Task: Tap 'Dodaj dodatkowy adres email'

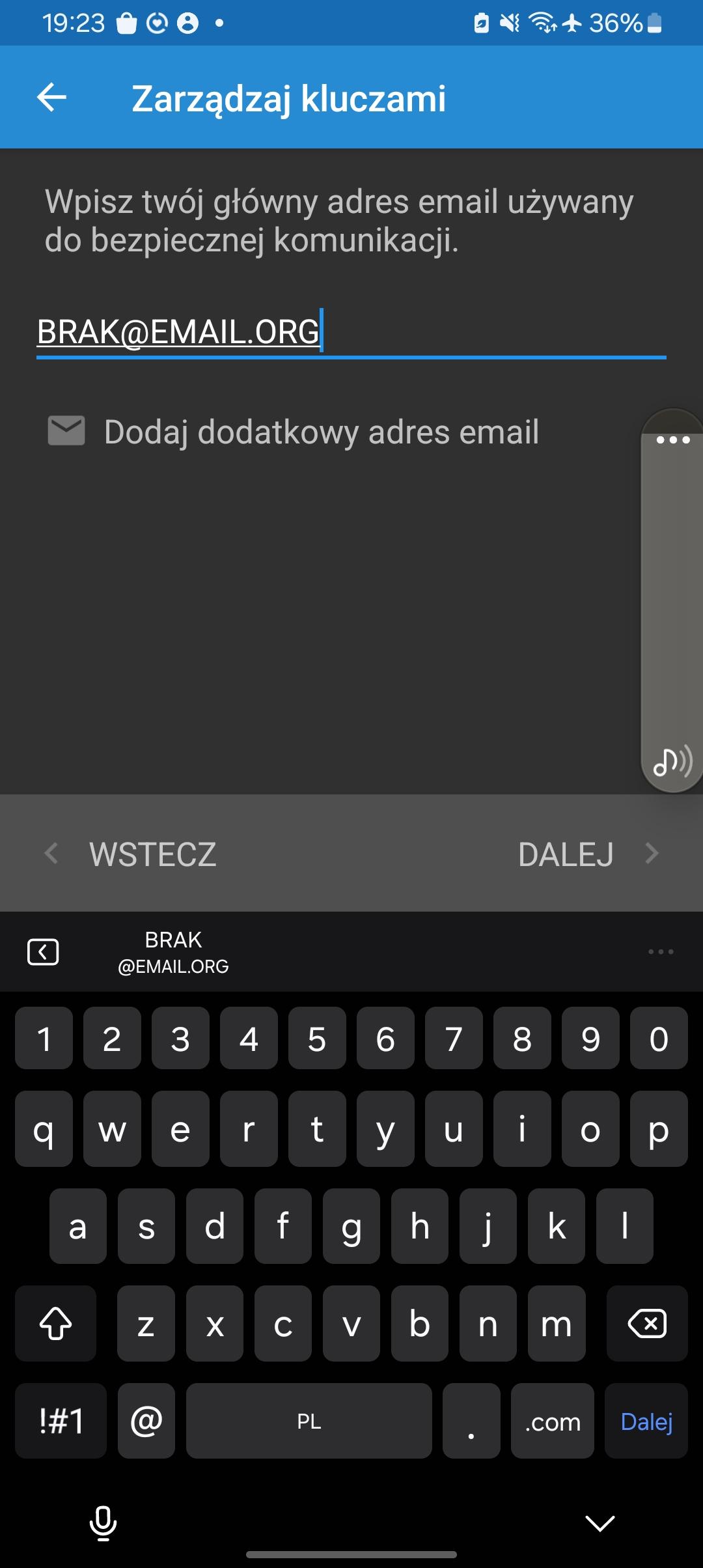Action: pos(321,432)
